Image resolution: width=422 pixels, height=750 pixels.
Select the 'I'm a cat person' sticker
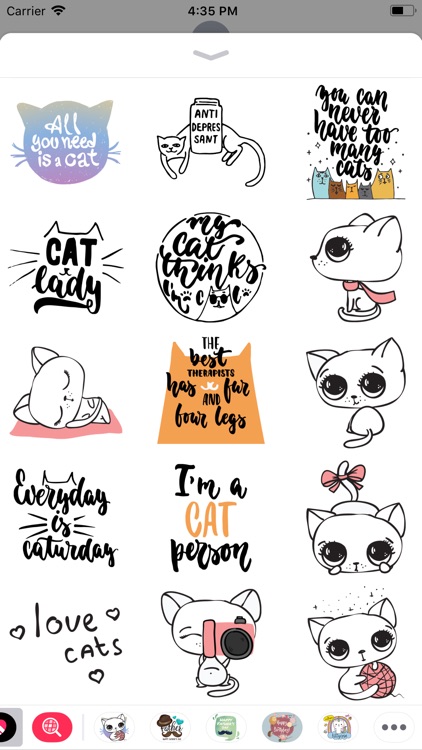coord(211,518)
